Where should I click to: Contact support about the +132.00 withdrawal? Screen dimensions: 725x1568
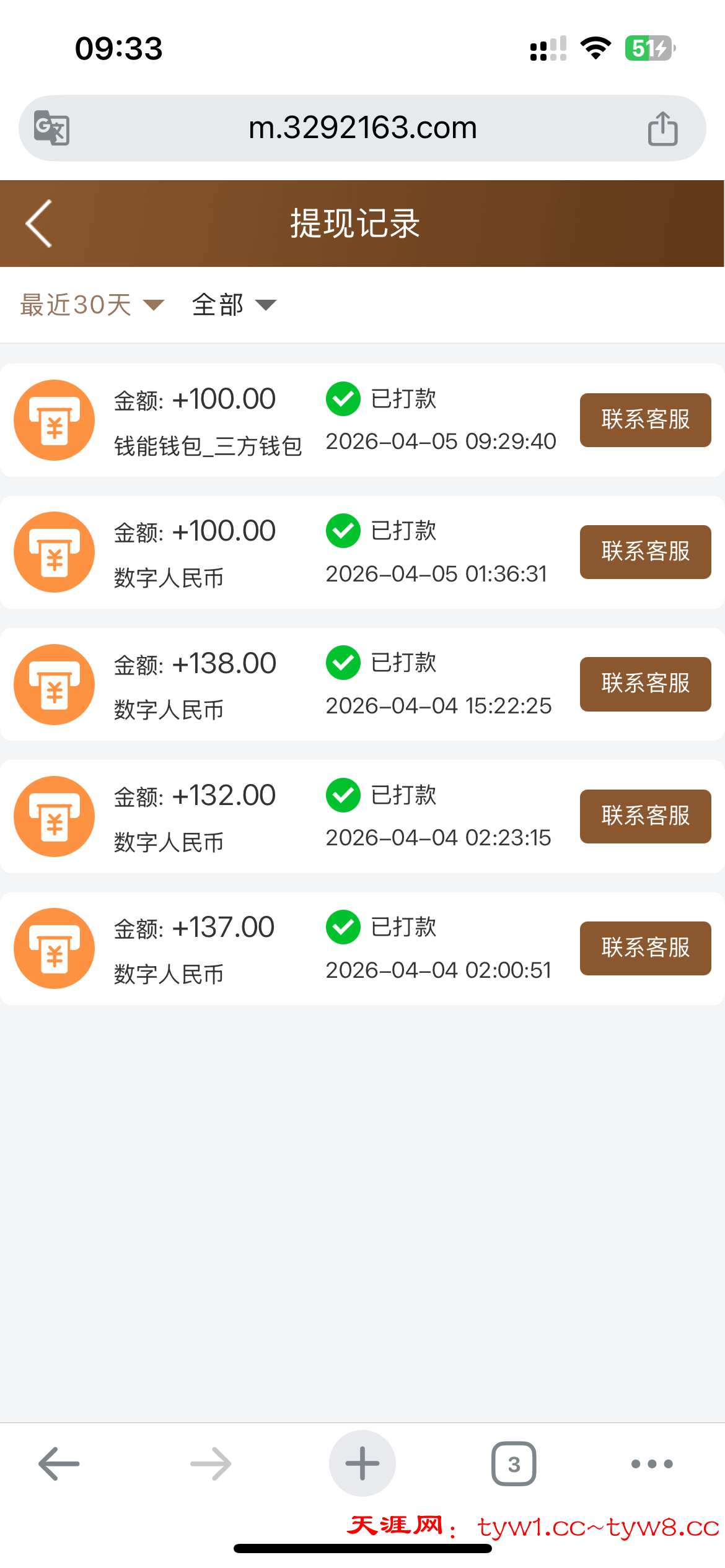(645, 816)
